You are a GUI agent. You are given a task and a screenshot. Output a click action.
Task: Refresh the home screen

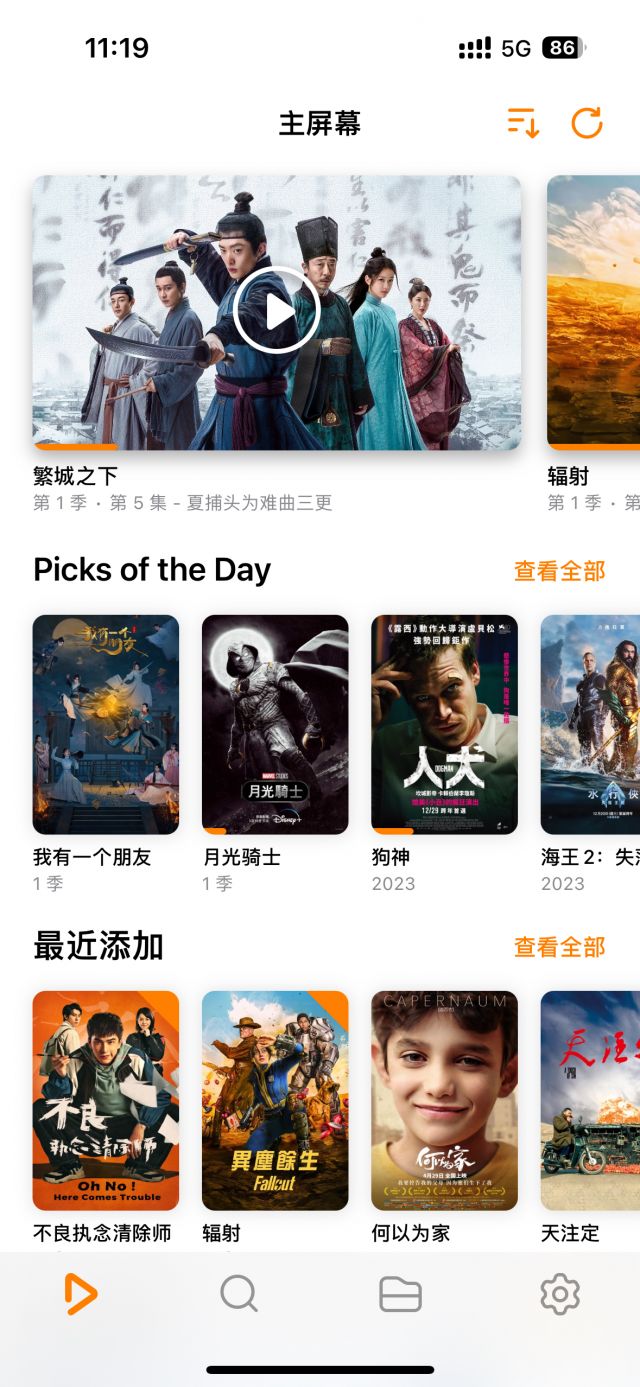coord(587,123)
